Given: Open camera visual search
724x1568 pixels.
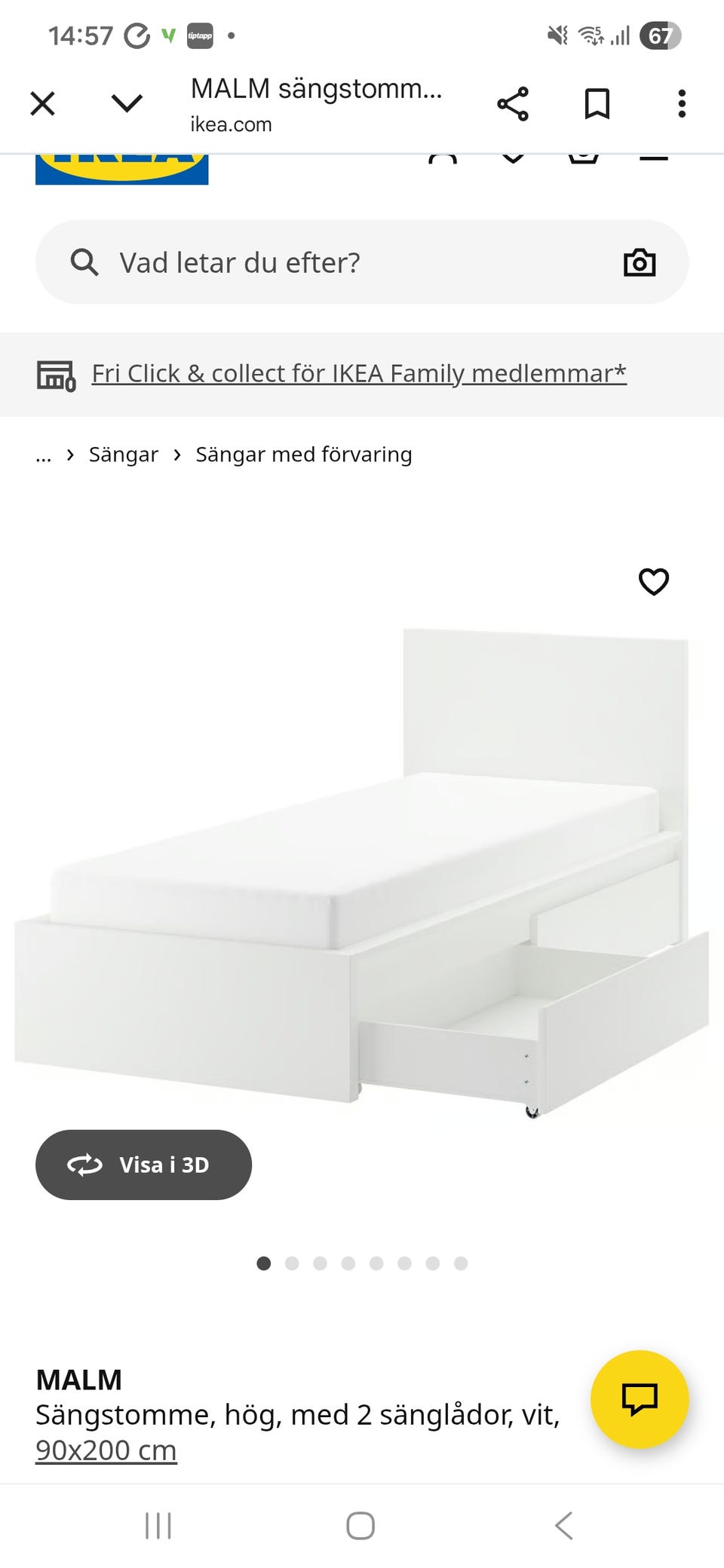Looking at the screenshot, I should (x=640, y=262).
